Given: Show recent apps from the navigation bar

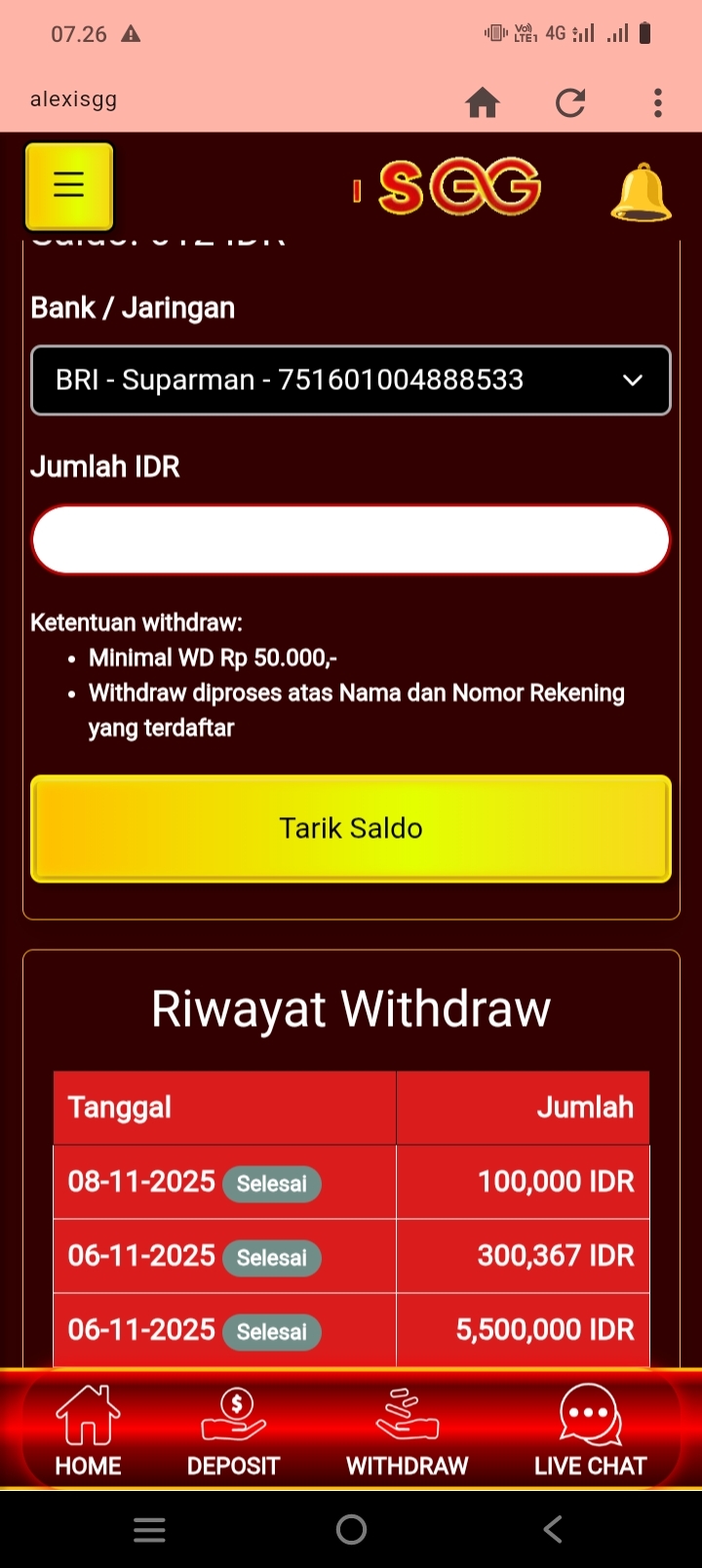Looking at the screenshot, I should tap(149, 1529).
